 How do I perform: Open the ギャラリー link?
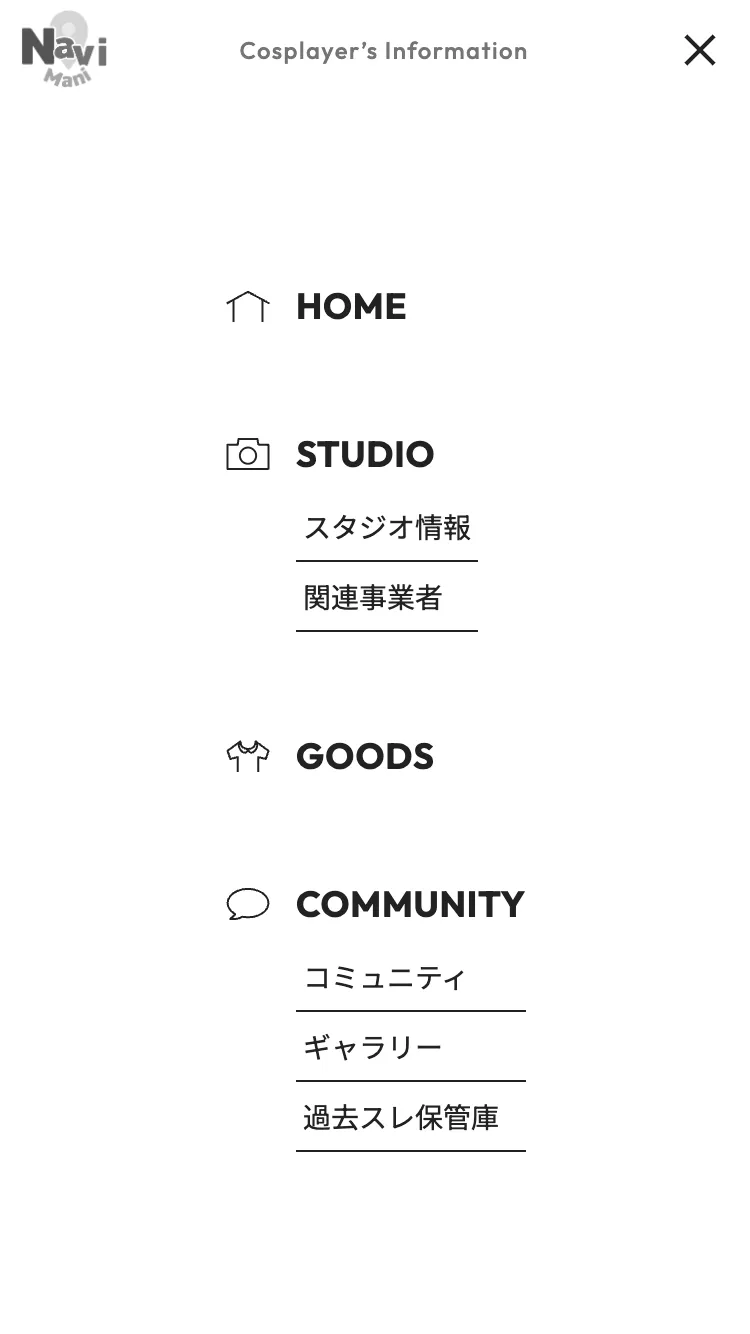[373, 1048]
